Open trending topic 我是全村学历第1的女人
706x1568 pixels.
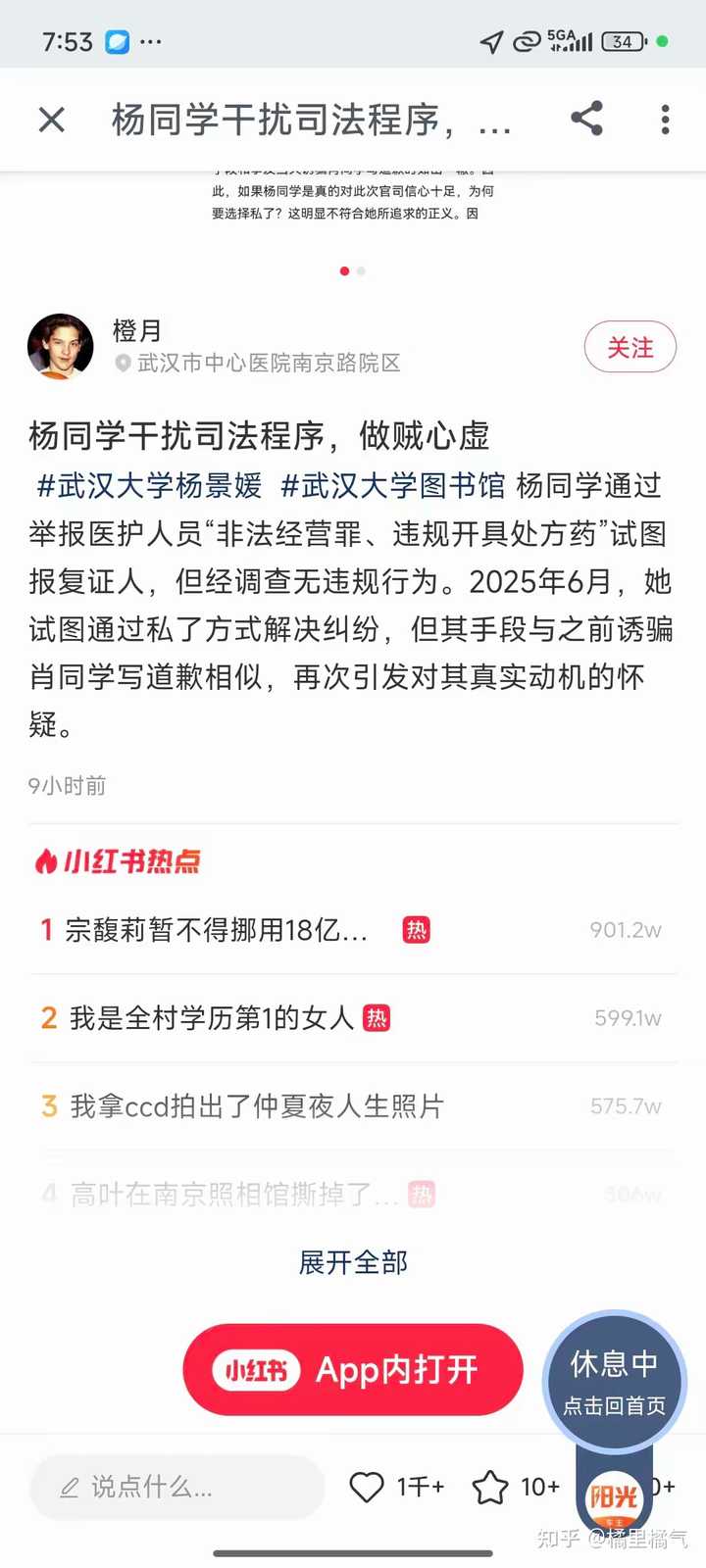coord(211,1018)
